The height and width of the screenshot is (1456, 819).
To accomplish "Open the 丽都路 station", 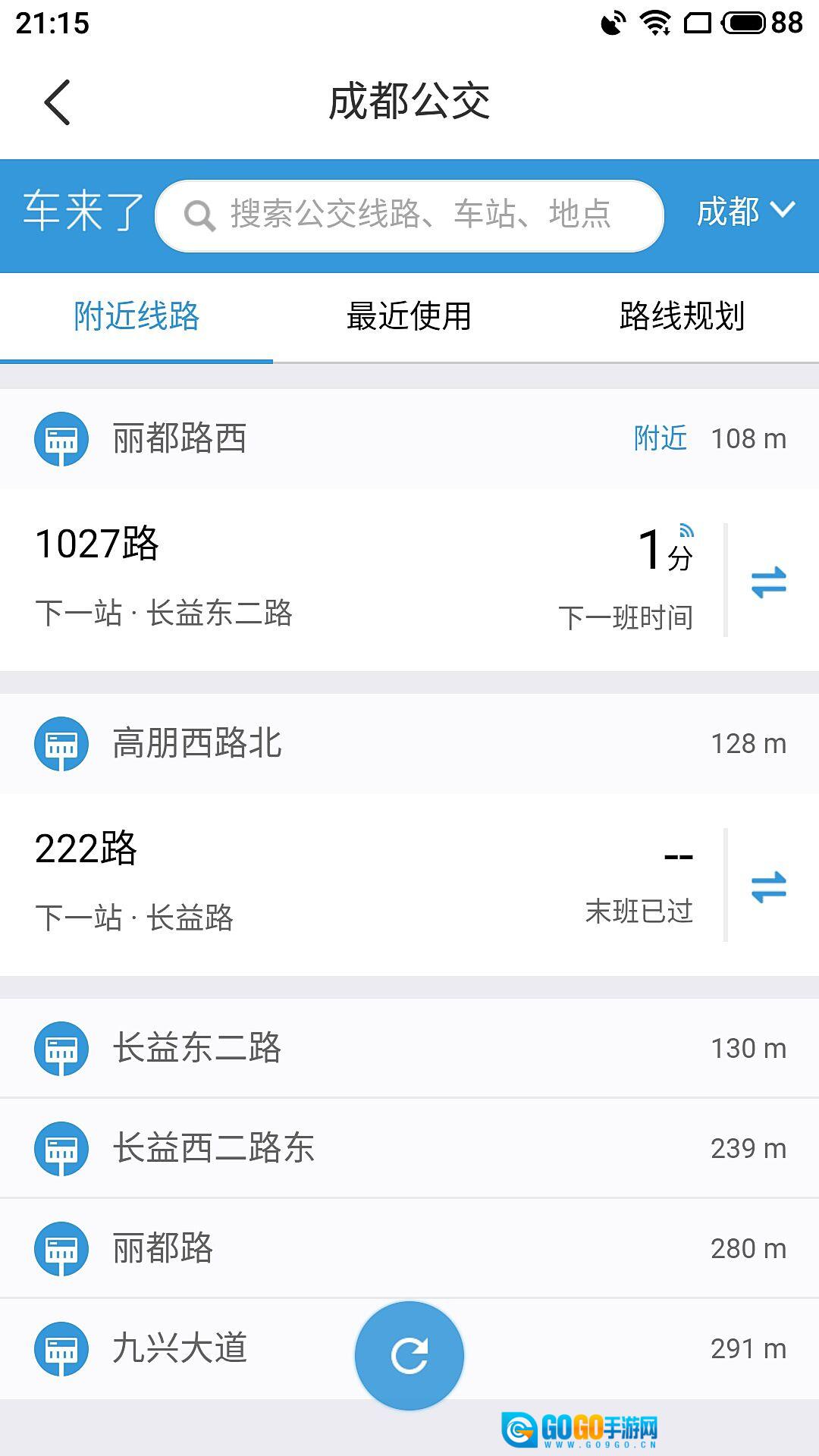I will [x=163, y=1248].
